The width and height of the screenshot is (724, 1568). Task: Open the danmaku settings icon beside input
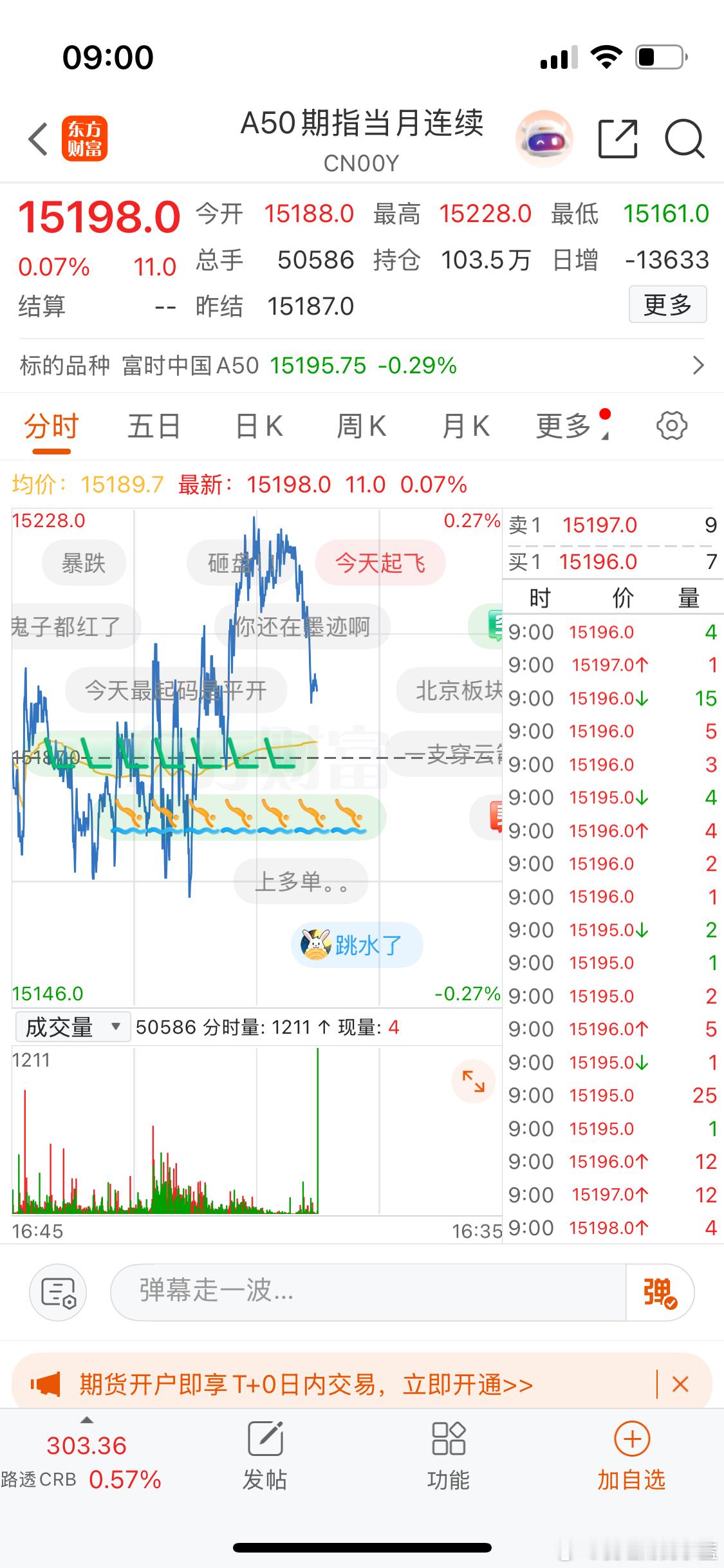click(x=58, y=1292)
